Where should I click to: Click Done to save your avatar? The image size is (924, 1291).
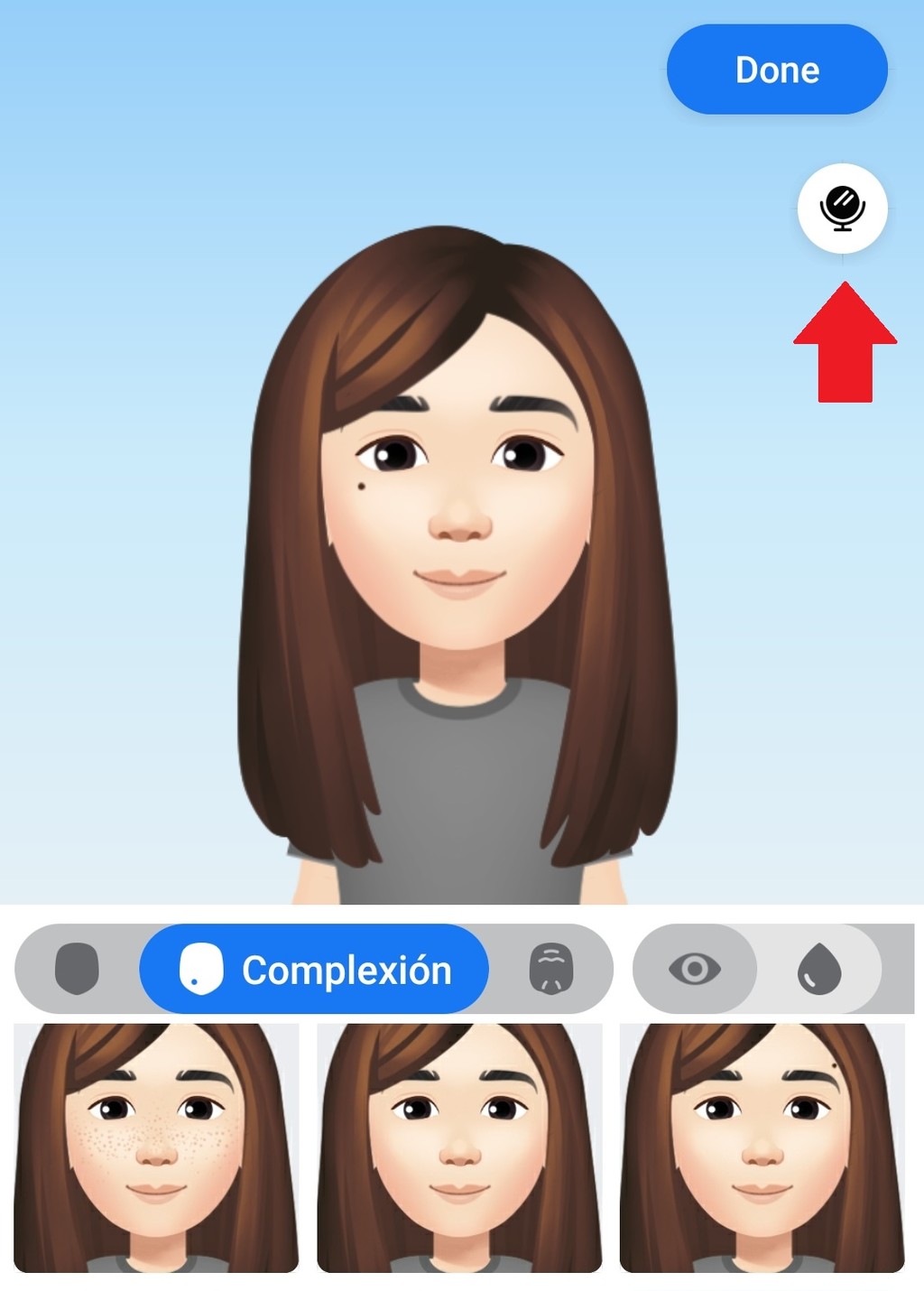[x=777, y=70]
